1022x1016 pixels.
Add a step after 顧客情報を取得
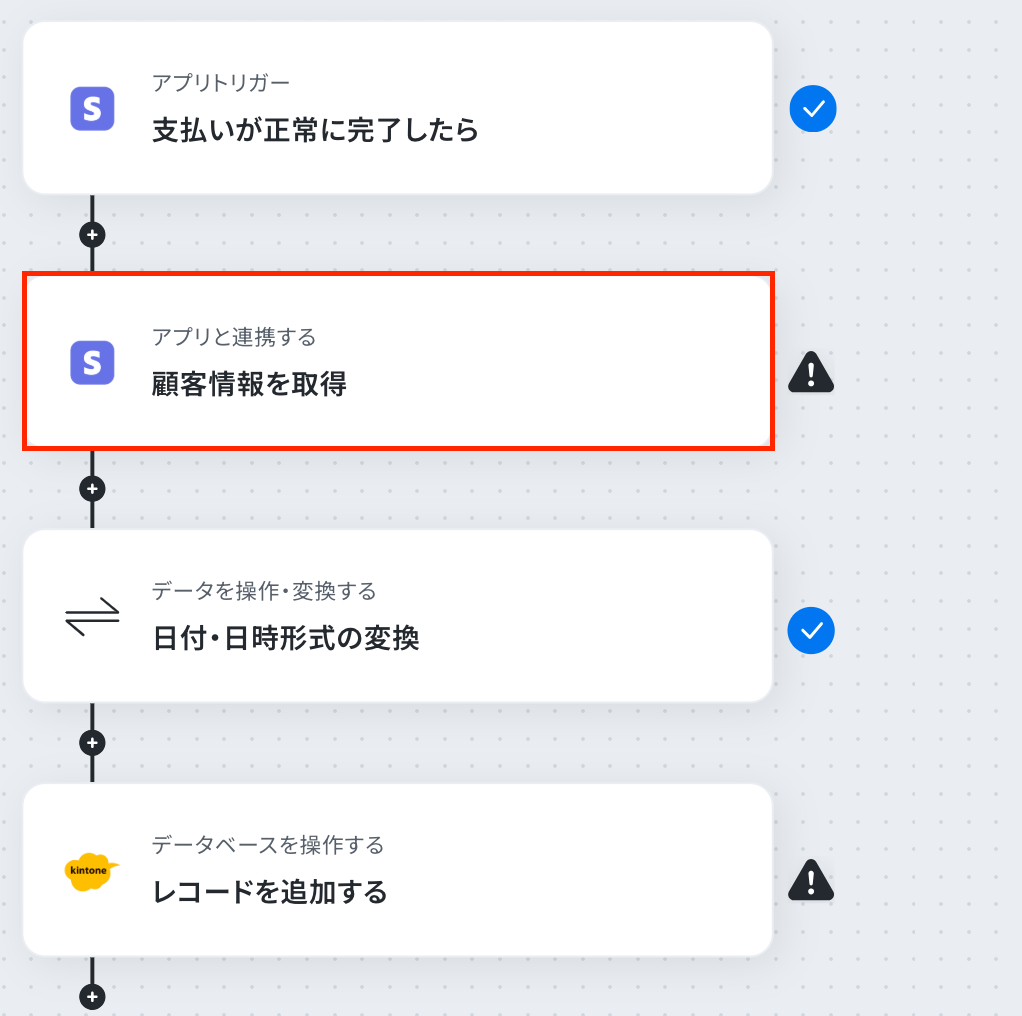click(x=92, y=489)
